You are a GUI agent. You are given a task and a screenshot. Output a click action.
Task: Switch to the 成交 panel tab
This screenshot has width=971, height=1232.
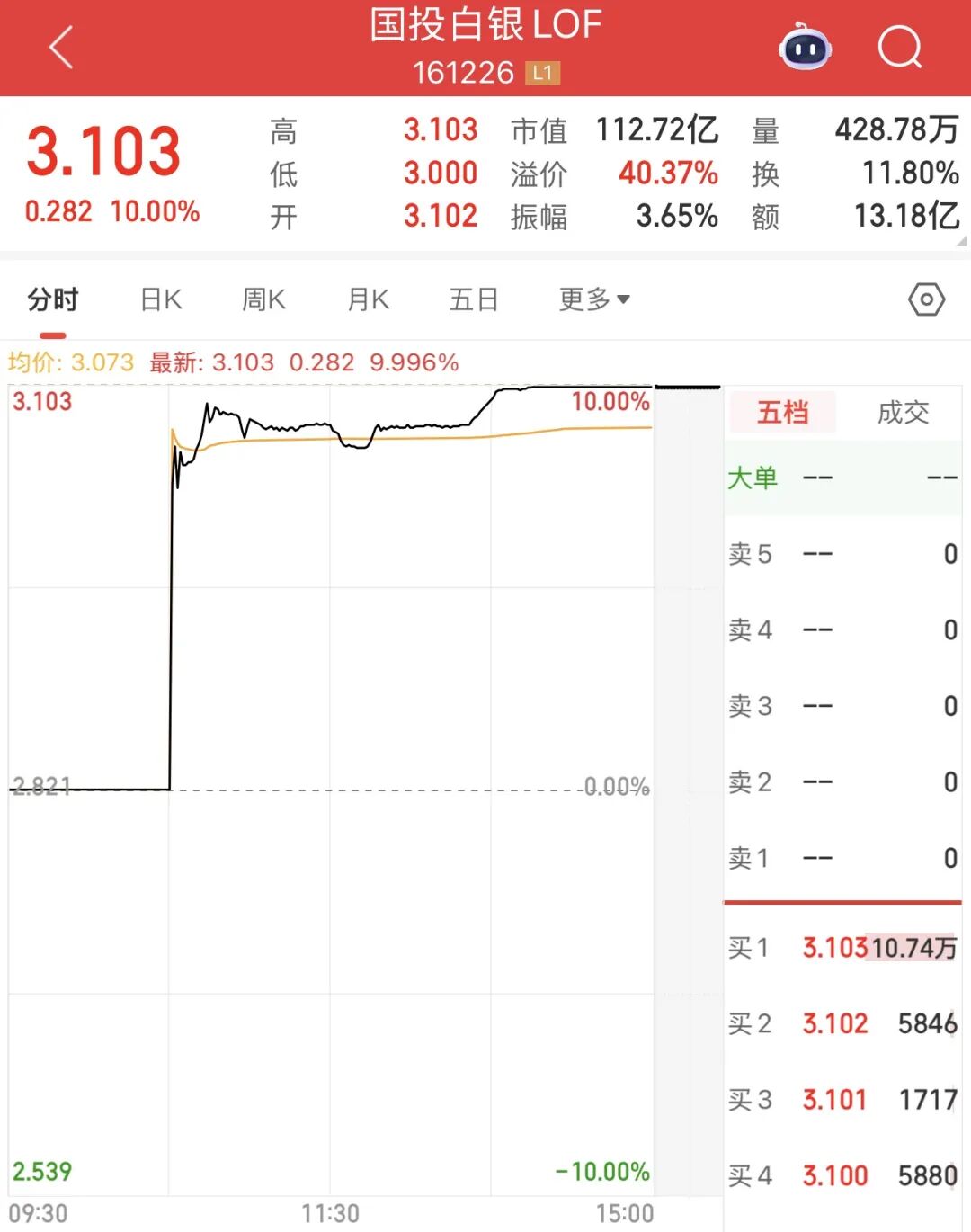[903, 412]
